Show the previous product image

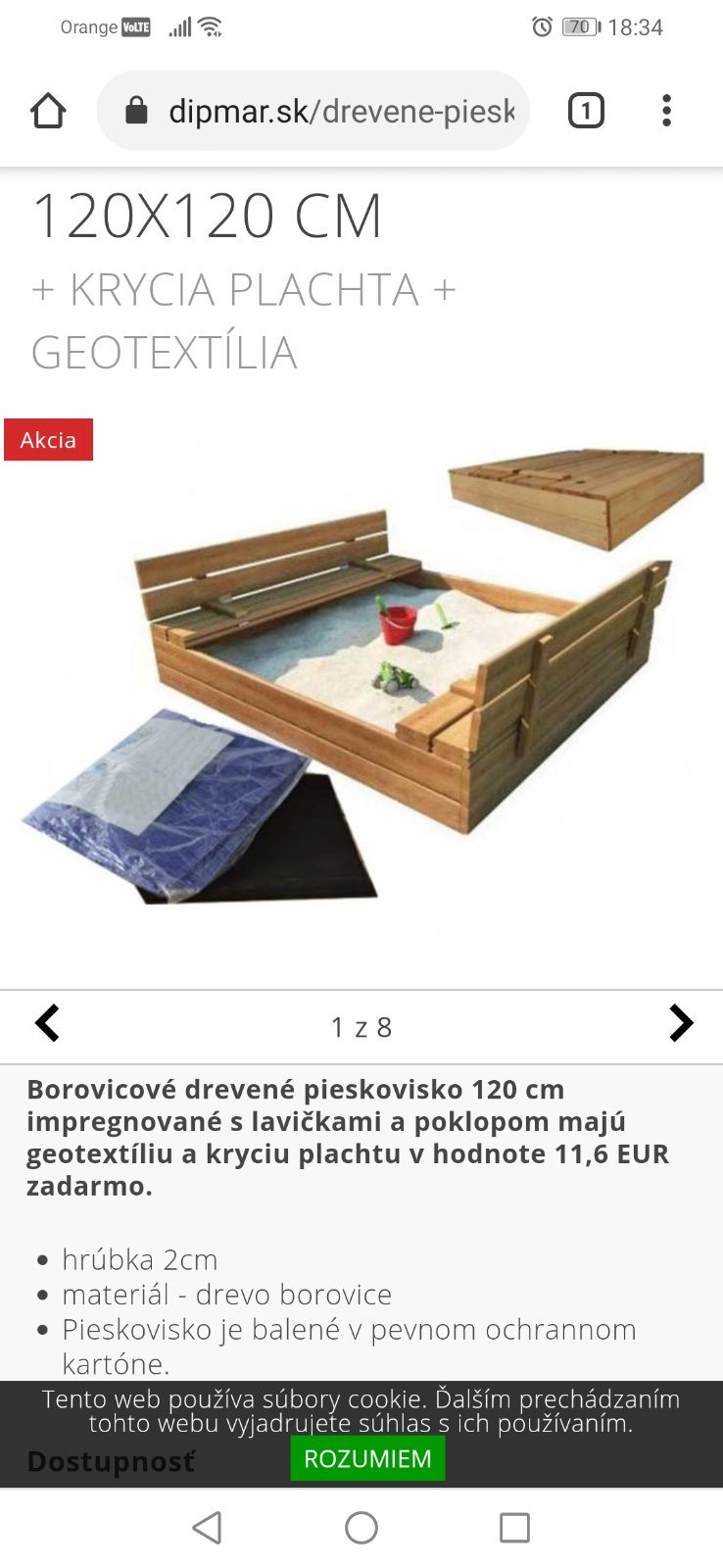(47, 1024)
